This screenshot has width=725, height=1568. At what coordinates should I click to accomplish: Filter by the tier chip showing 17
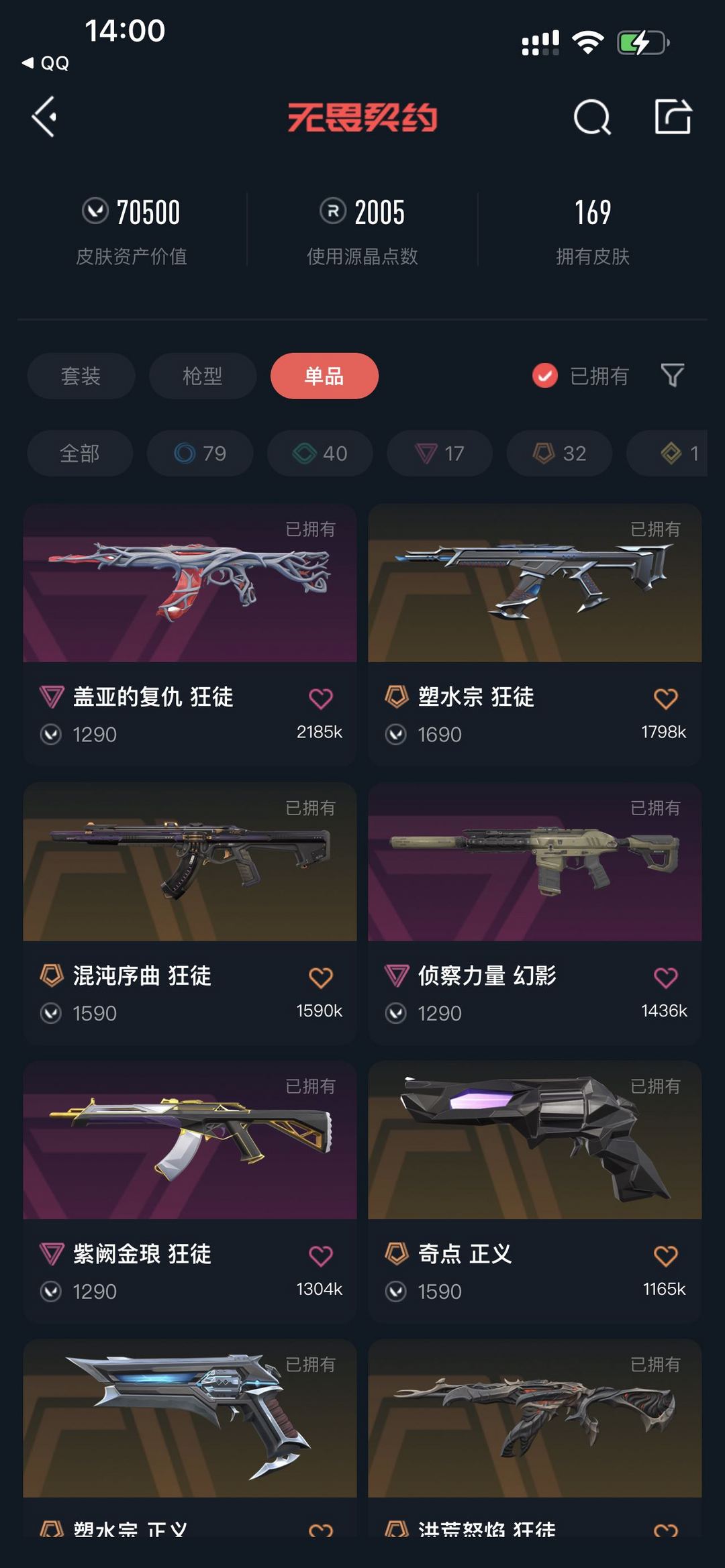tap(440, 454)
